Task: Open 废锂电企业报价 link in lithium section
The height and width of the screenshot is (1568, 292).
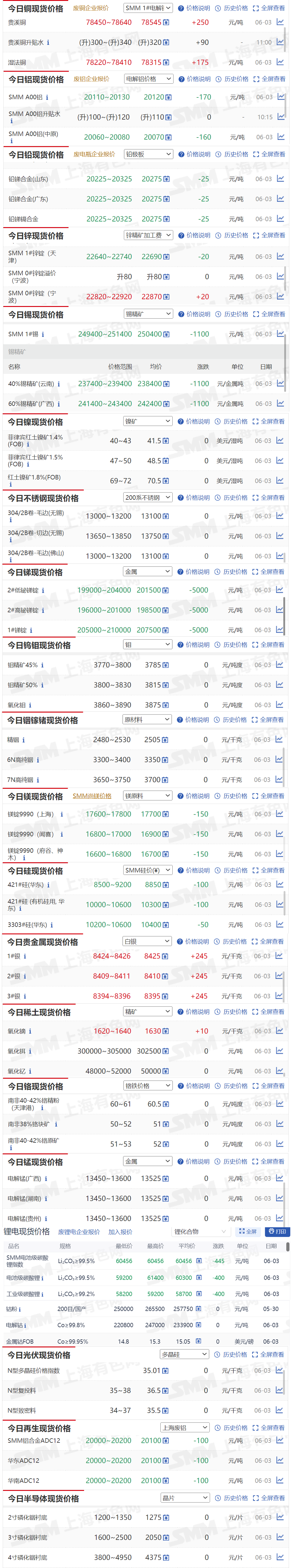Action: pos(79,1231)
